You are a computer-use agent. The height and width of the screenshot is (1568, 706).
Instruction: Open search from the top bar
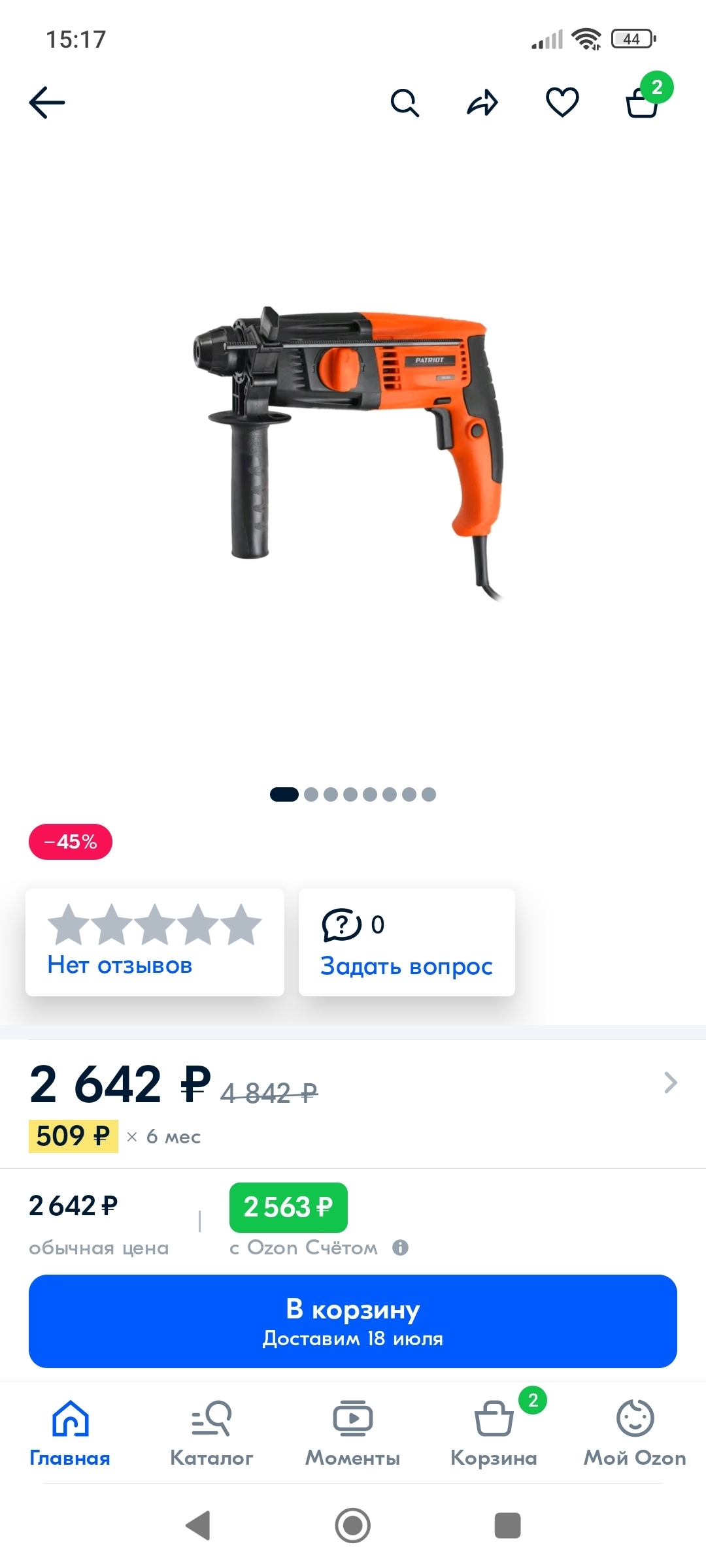point(405,103)
